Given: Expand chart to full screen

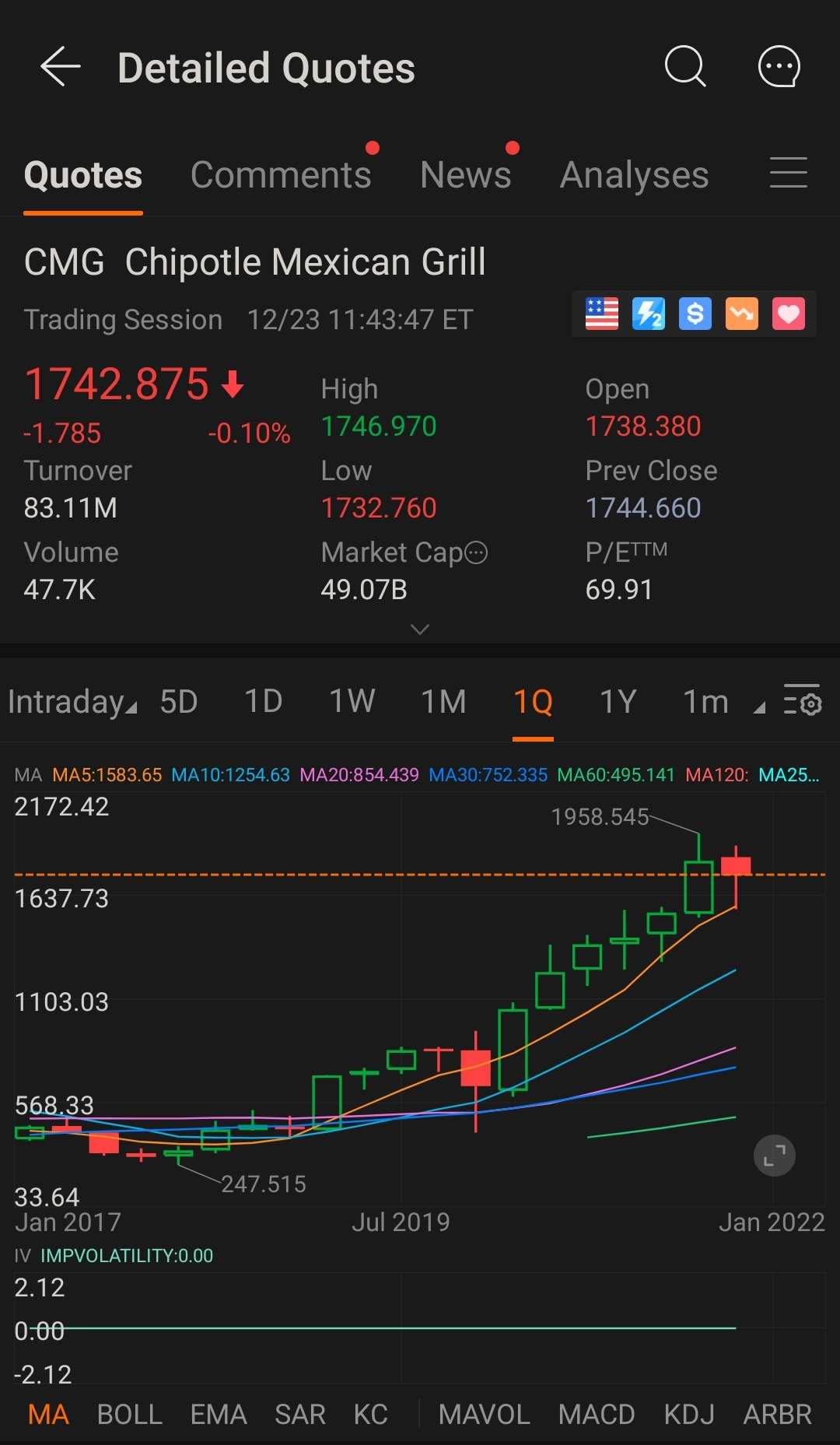Looking at the screenshot, I should (x=774, y=1156).
